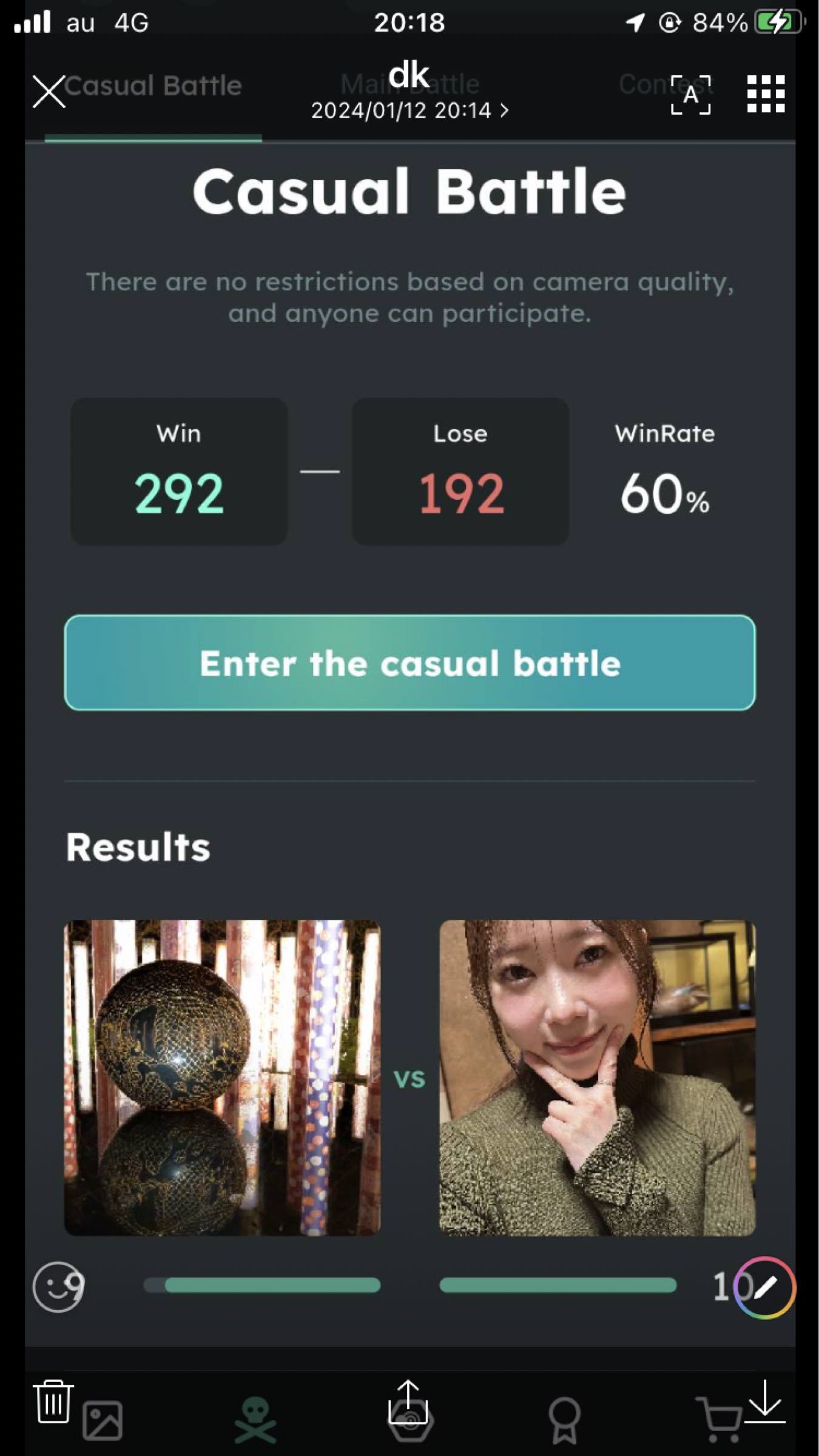Screen dimensions: 819x1456
Task: Share this photo
Action: click(408, 1401)
